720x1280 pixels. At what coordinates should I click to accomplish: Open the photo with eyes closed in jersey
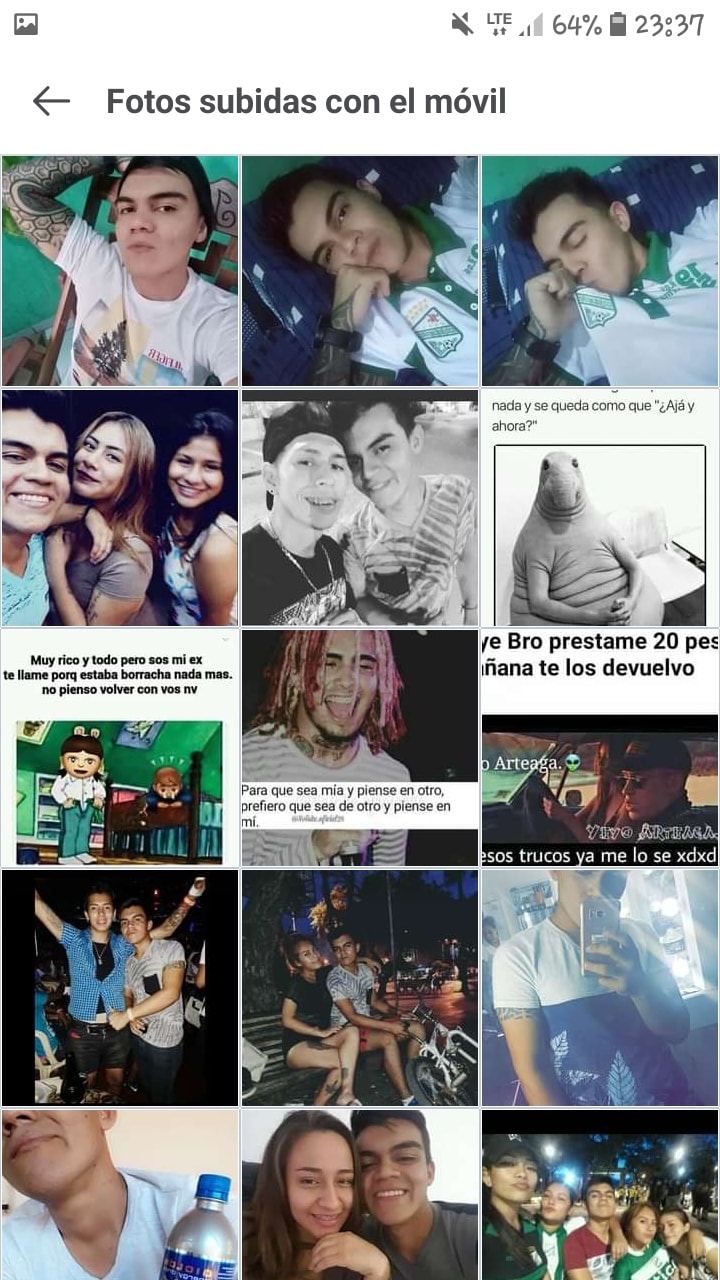click(600, 271)
